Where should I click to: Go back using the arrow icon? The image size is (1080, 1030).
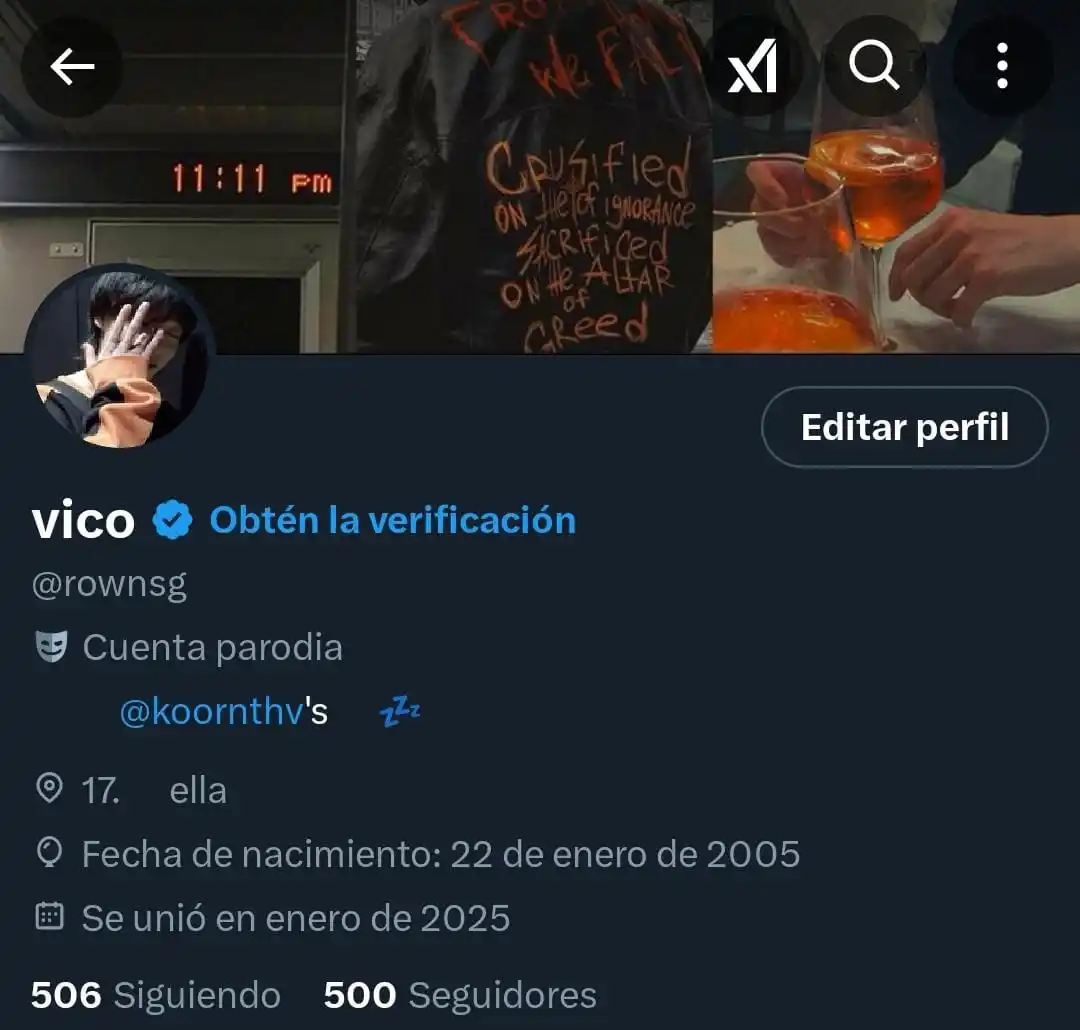72,67
